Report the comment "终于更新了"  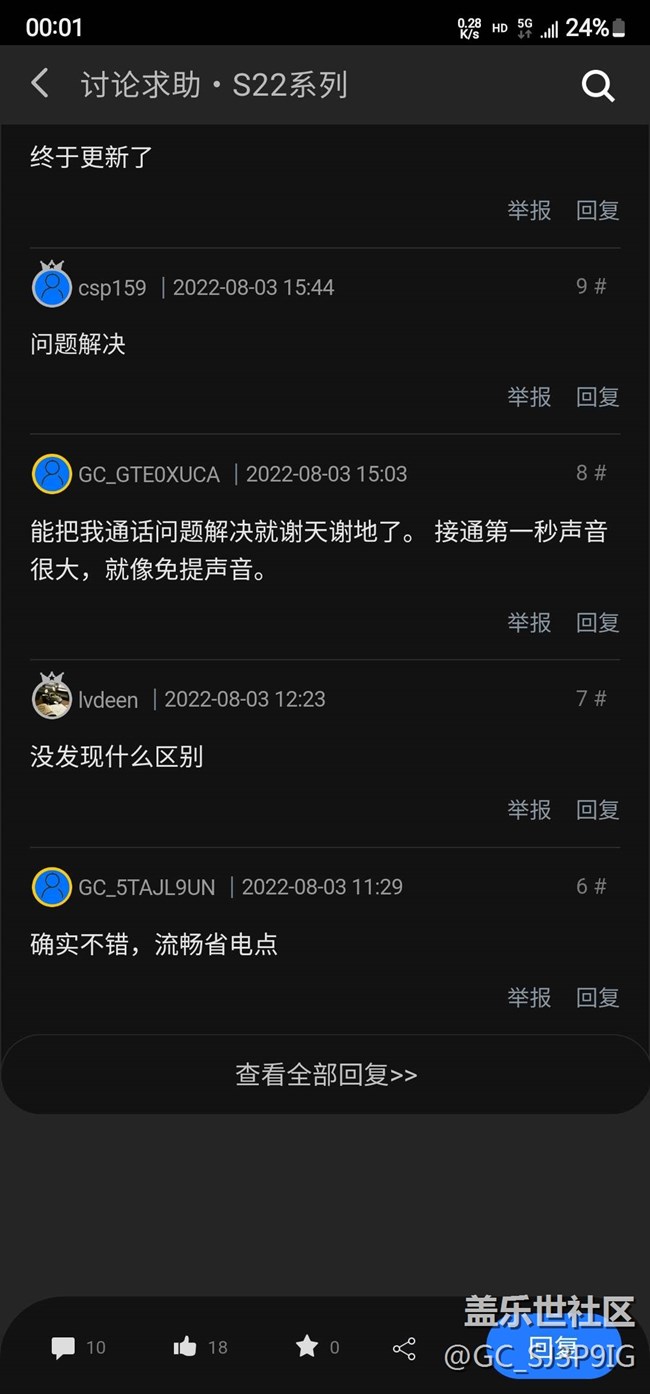pyautogui.click(x=529, y=210)
